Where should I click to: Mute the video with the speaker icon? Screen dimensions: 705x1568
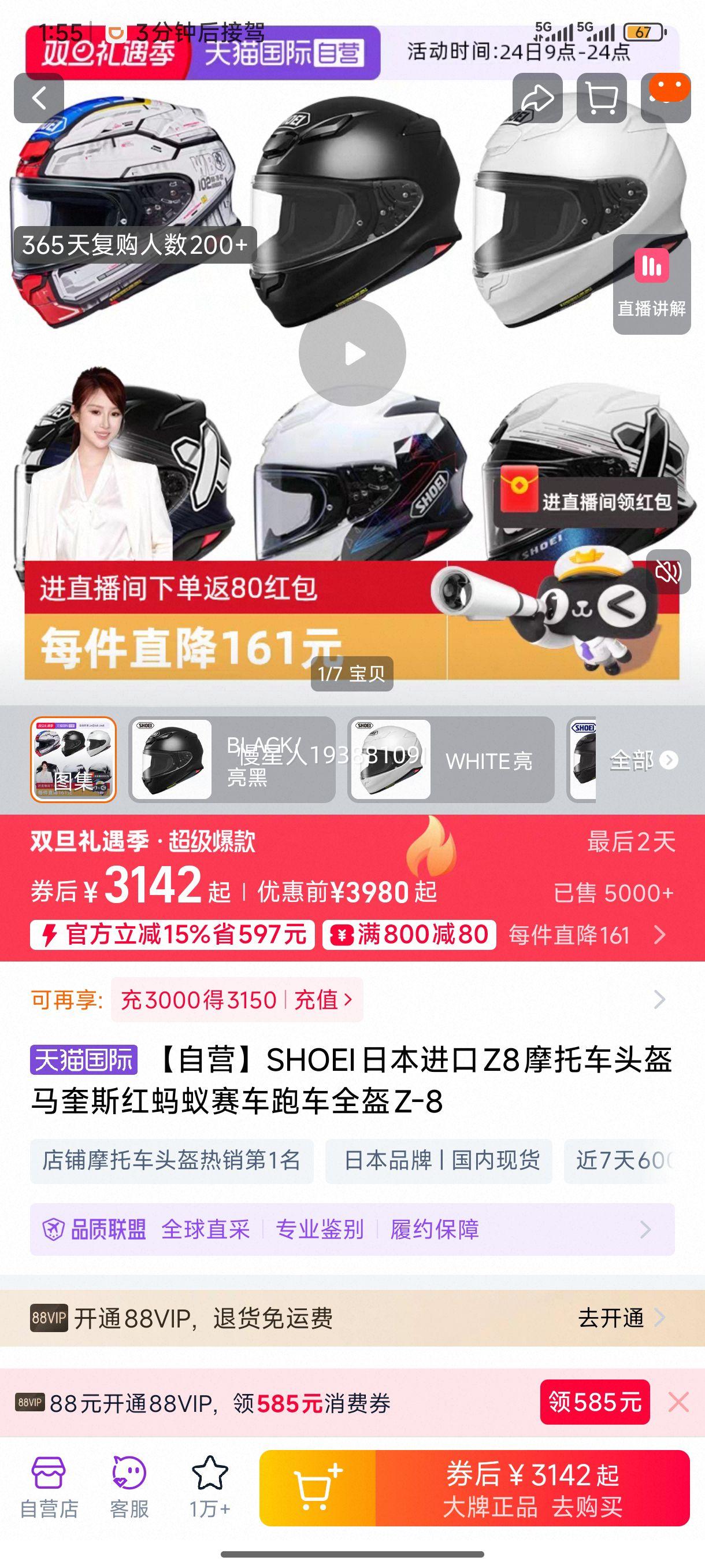[x=667, y=571]
